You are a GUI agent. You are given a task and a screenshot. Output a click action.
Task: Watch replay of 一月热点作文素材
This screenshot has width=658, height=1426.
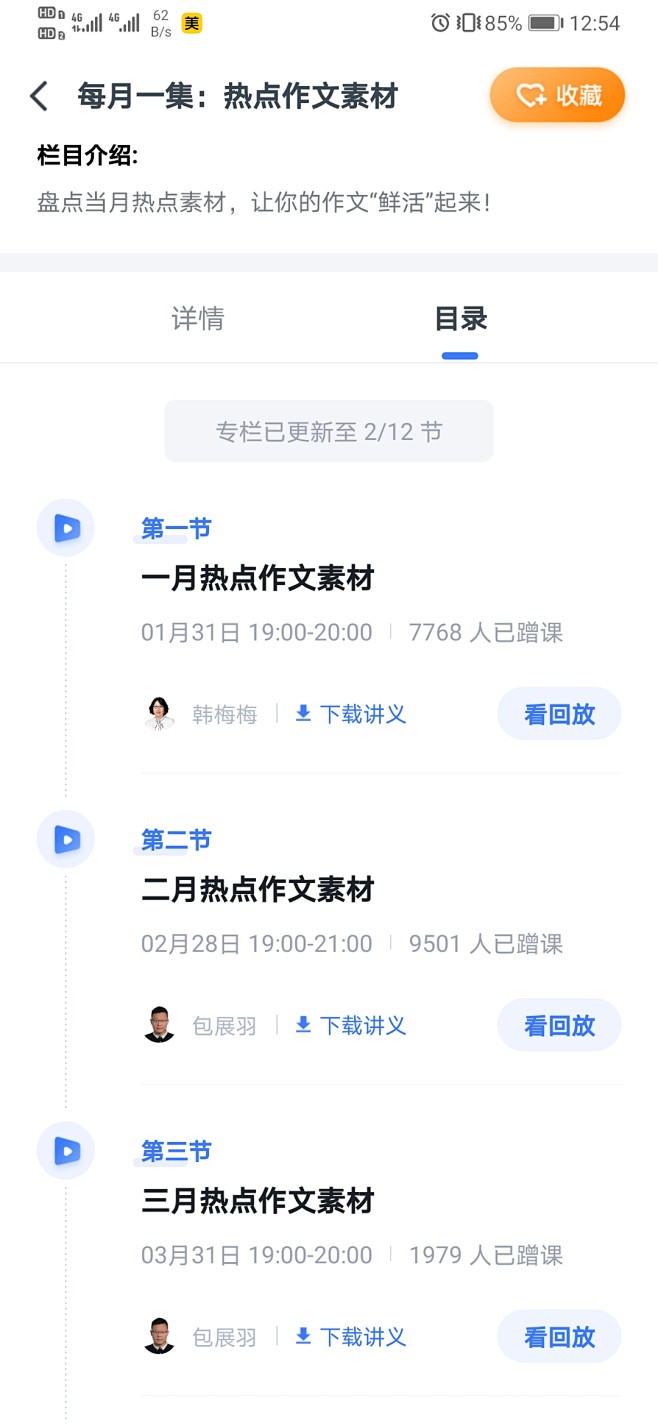(559, 714)
